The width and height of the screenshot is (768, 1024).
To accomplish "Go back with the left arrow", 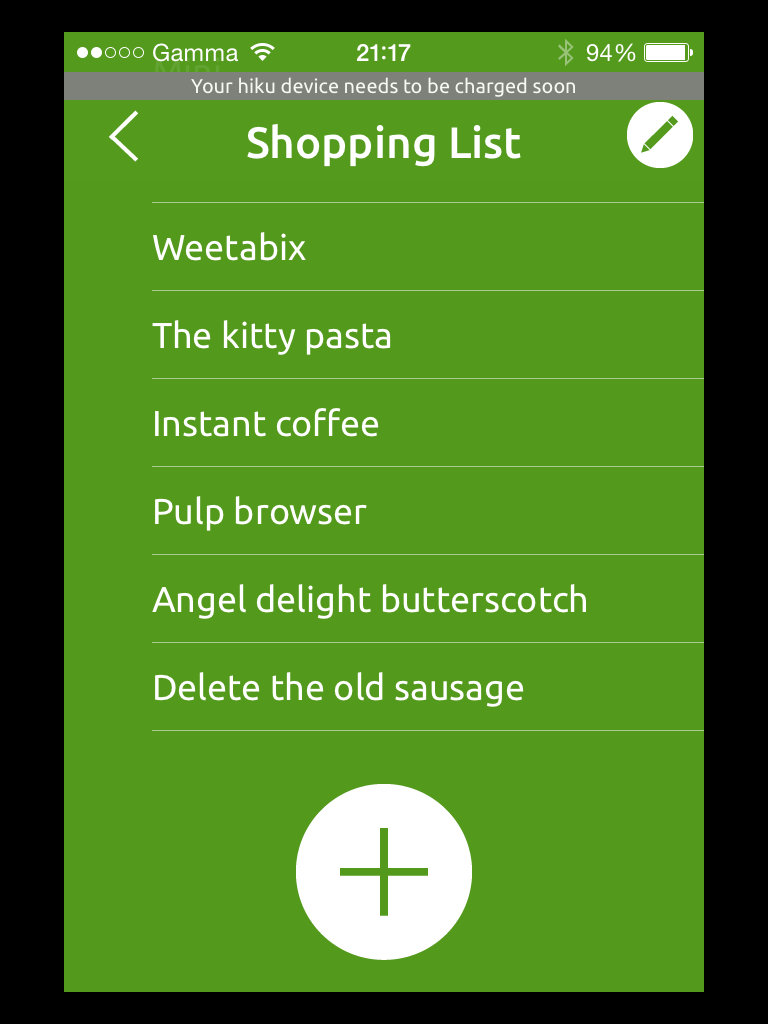I will pos(123,136).
